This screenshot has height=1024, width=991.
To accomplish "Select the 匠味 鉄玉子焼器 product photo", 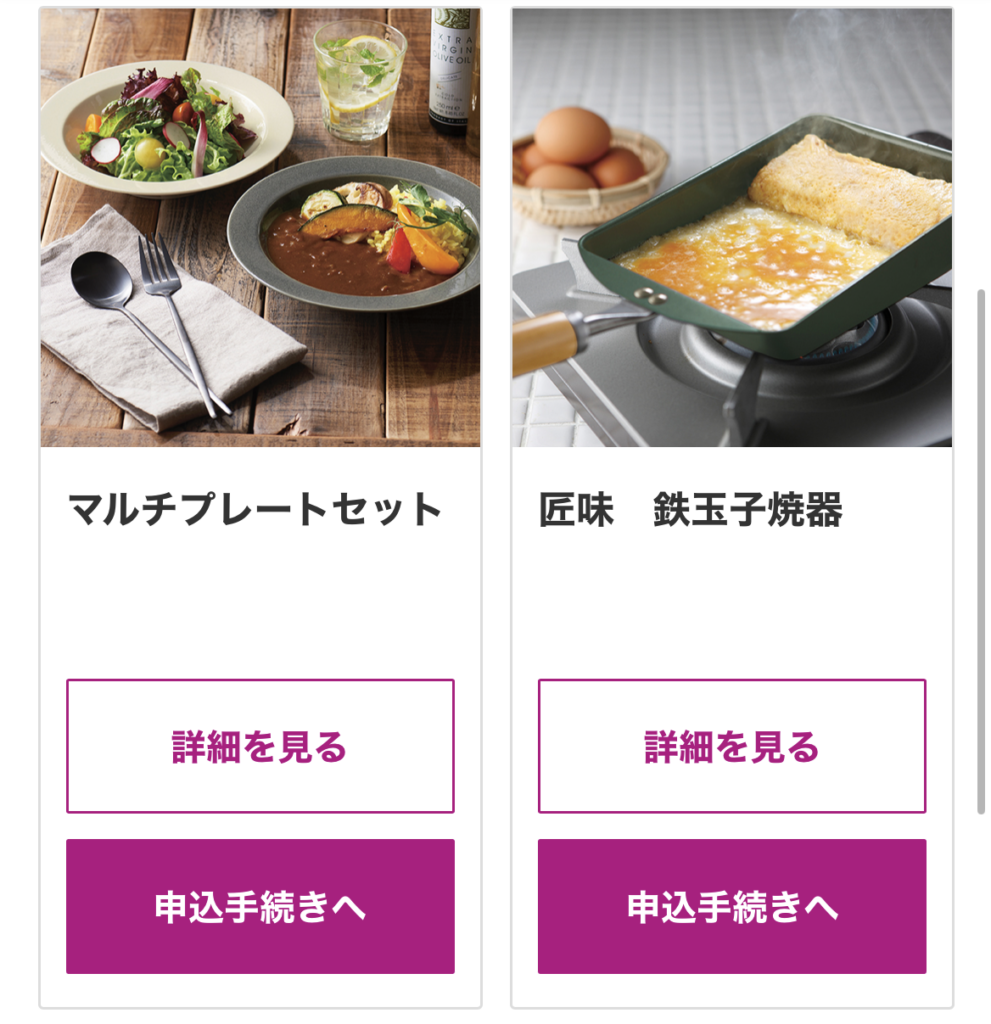I will pyautogui.click(x=732, y=228).
